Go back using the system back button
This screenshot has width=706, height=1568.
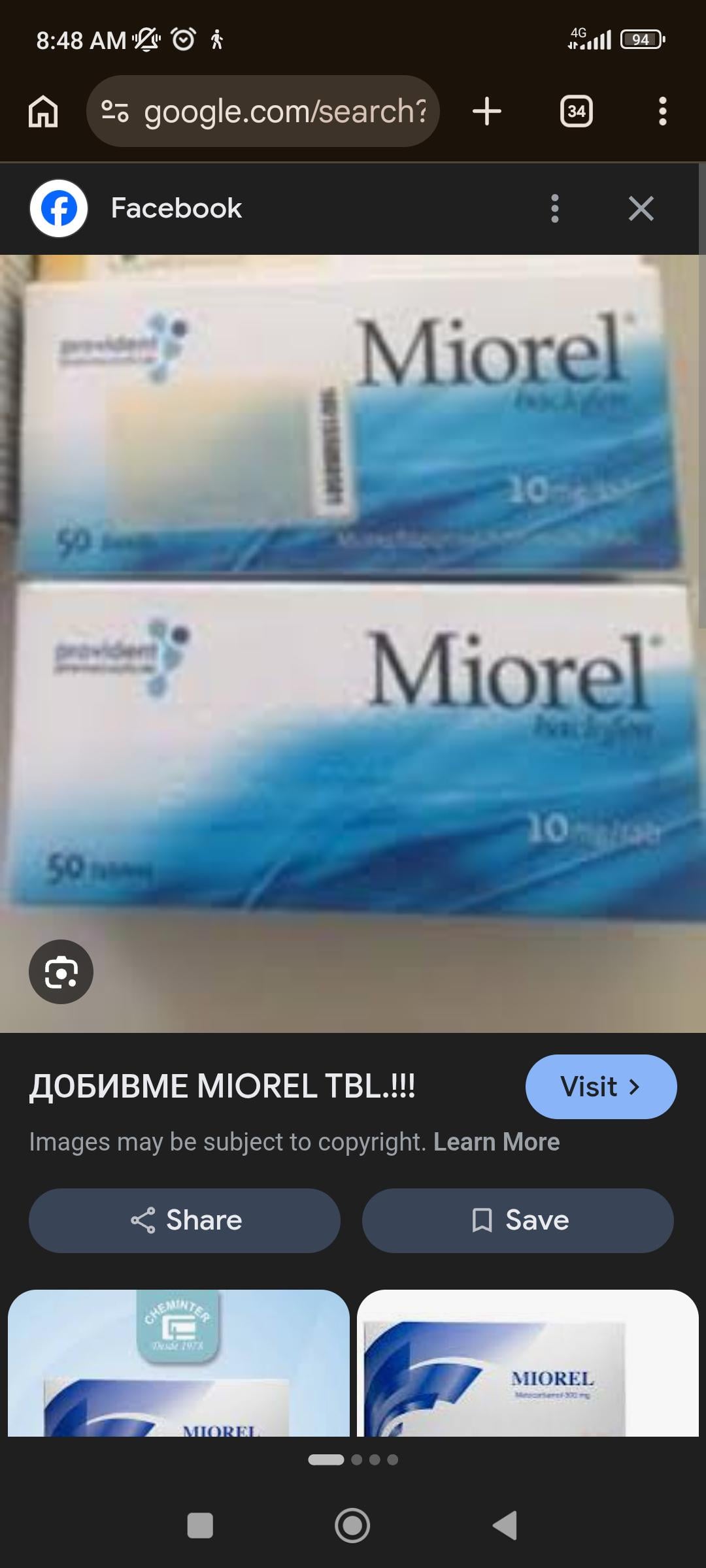505,1526
